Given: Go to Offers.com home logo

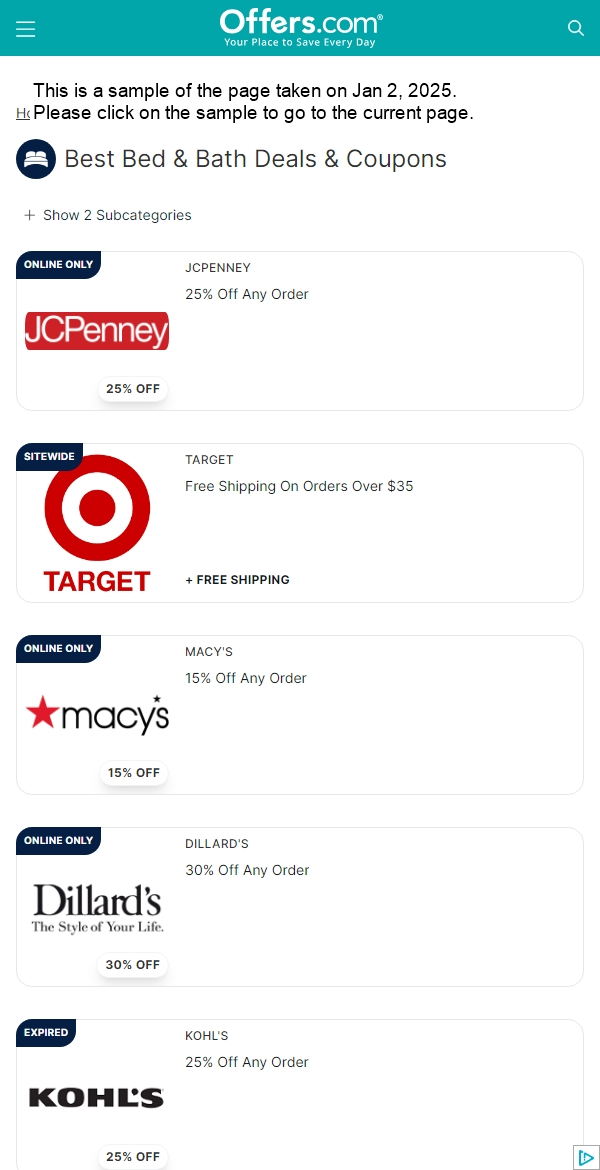Looking at the screenshot, I should pos(300,28).
